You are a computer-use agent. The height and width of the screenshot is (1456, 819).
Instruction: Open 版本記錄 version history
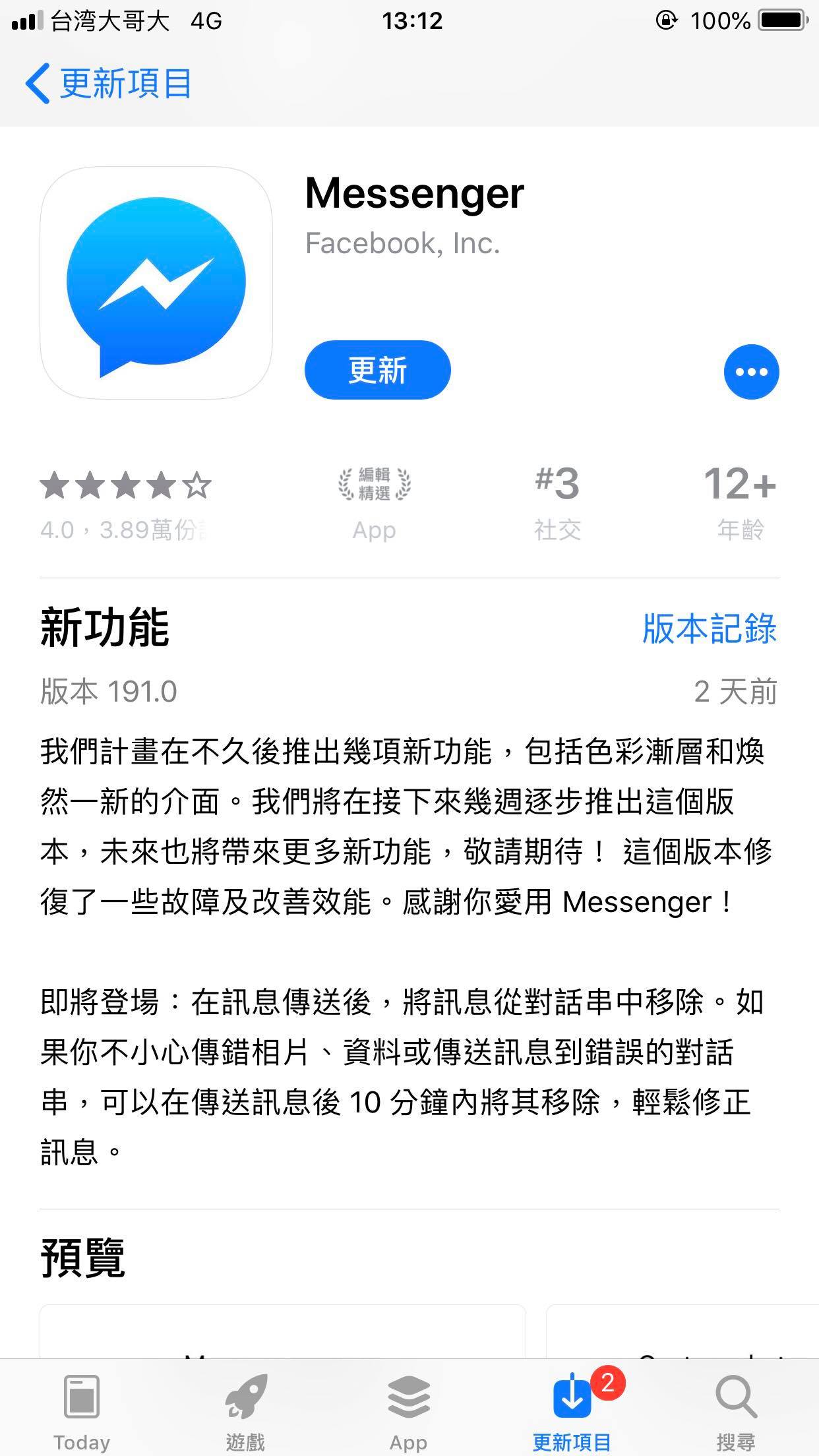(709, 628)
